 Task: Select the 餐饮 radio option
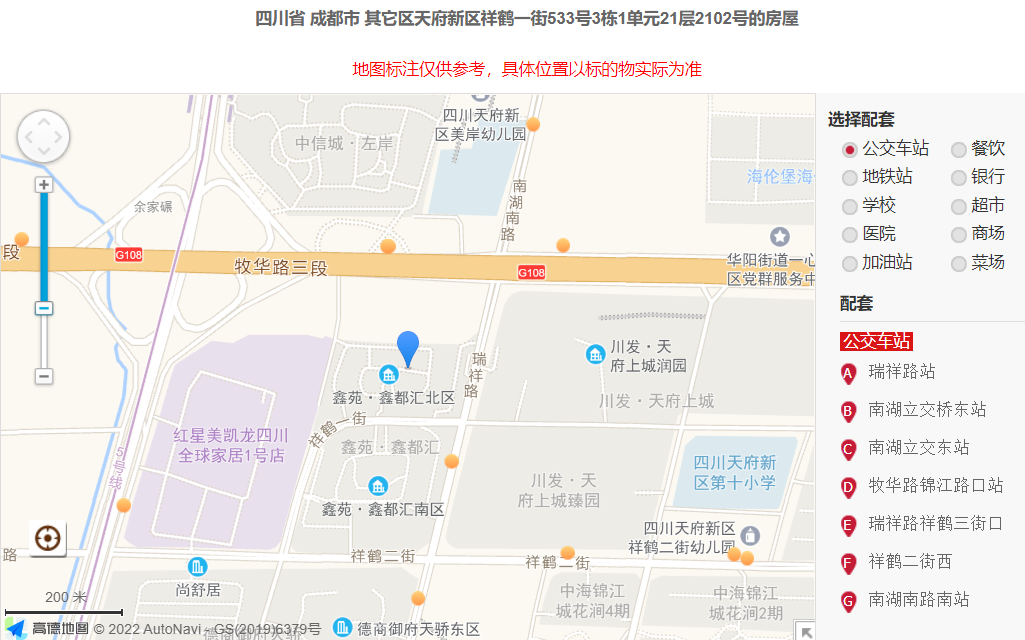pos(959,150)
